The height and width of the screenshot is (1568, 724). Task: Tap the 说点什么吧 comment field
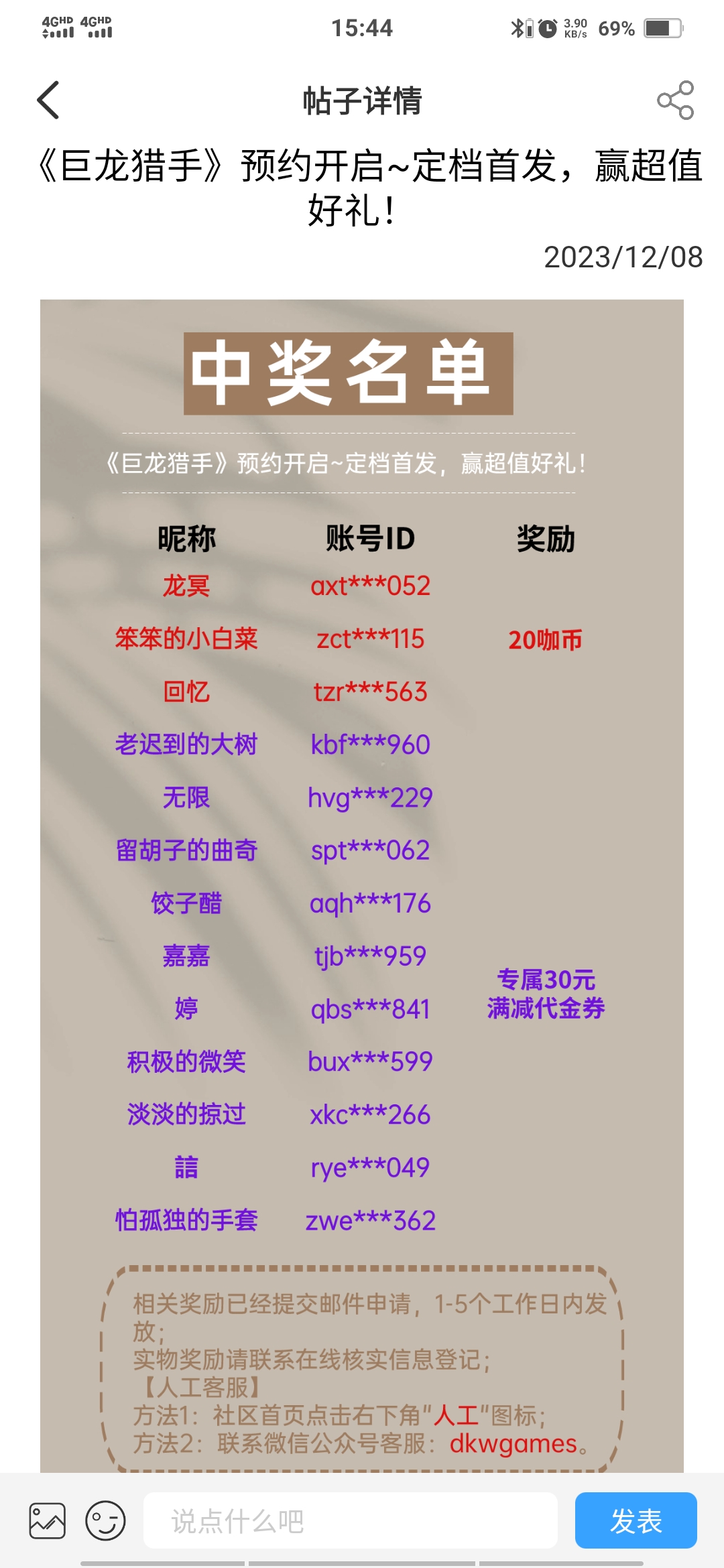[x=351, y=1520]
